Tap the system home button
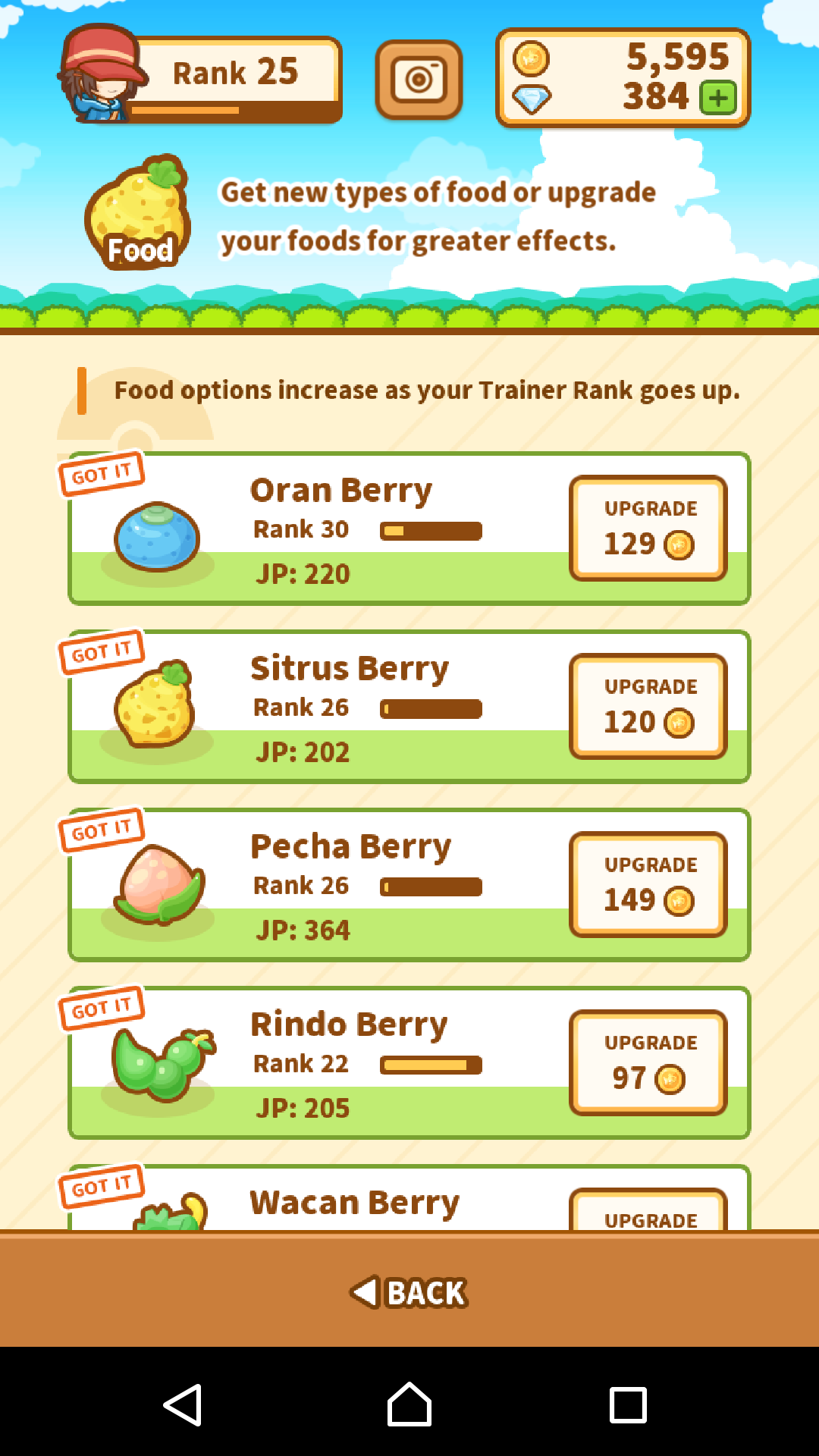The height and width of the screenshot is (1456, 819). tap(409, 1404)
